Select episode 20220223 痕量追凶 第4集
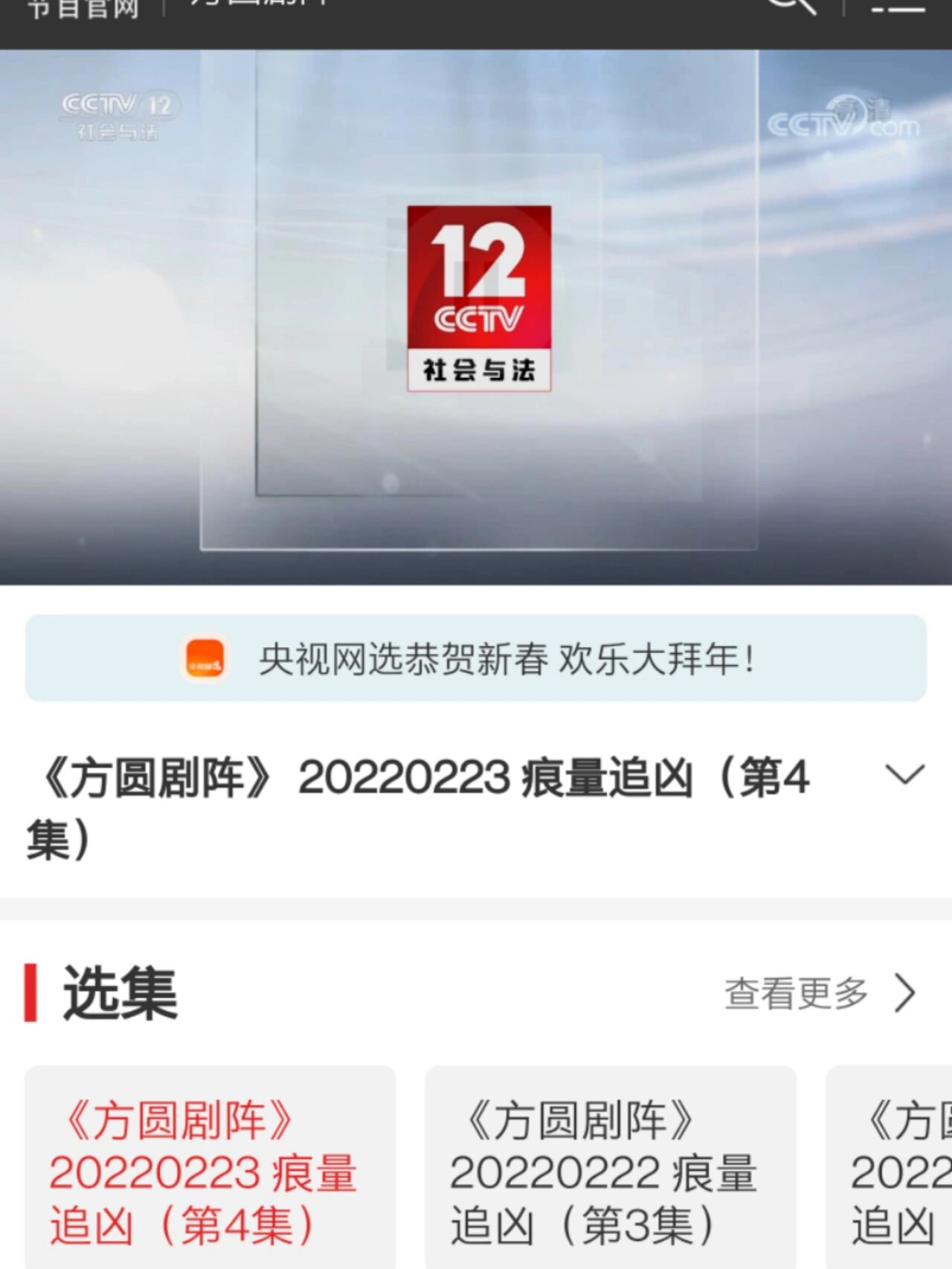952x1269 pixels. [210, 1172]
